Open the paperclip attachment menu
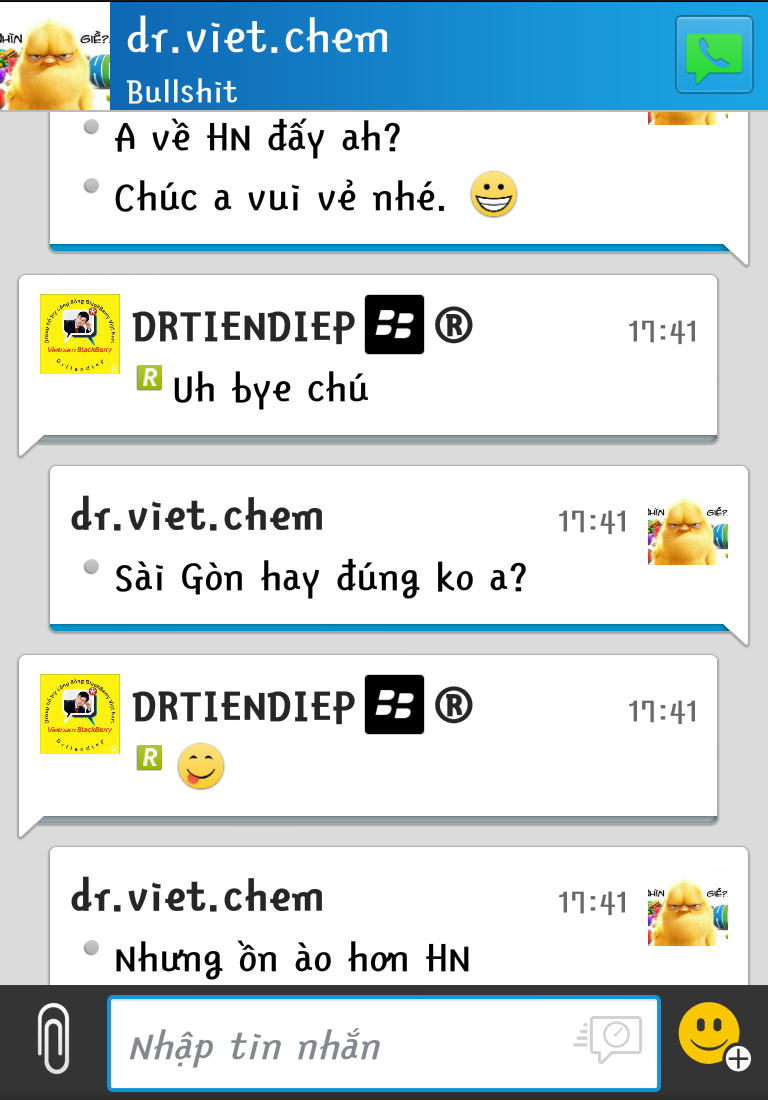The image size is (768, 1100). click(53, 1043)
